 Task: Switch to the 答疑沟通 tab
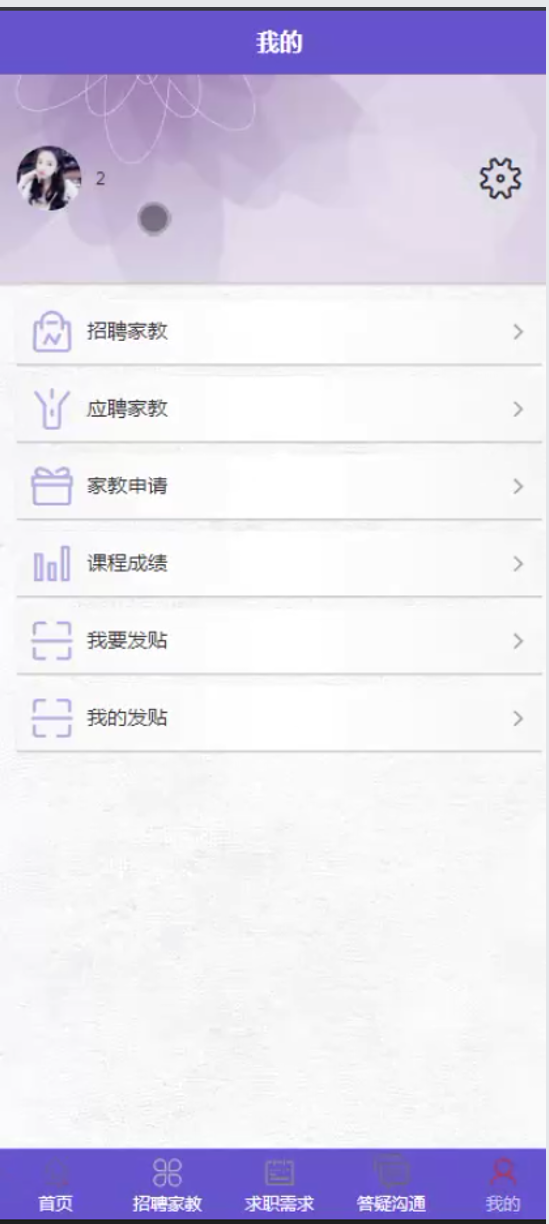click(x=391, y=1184)
